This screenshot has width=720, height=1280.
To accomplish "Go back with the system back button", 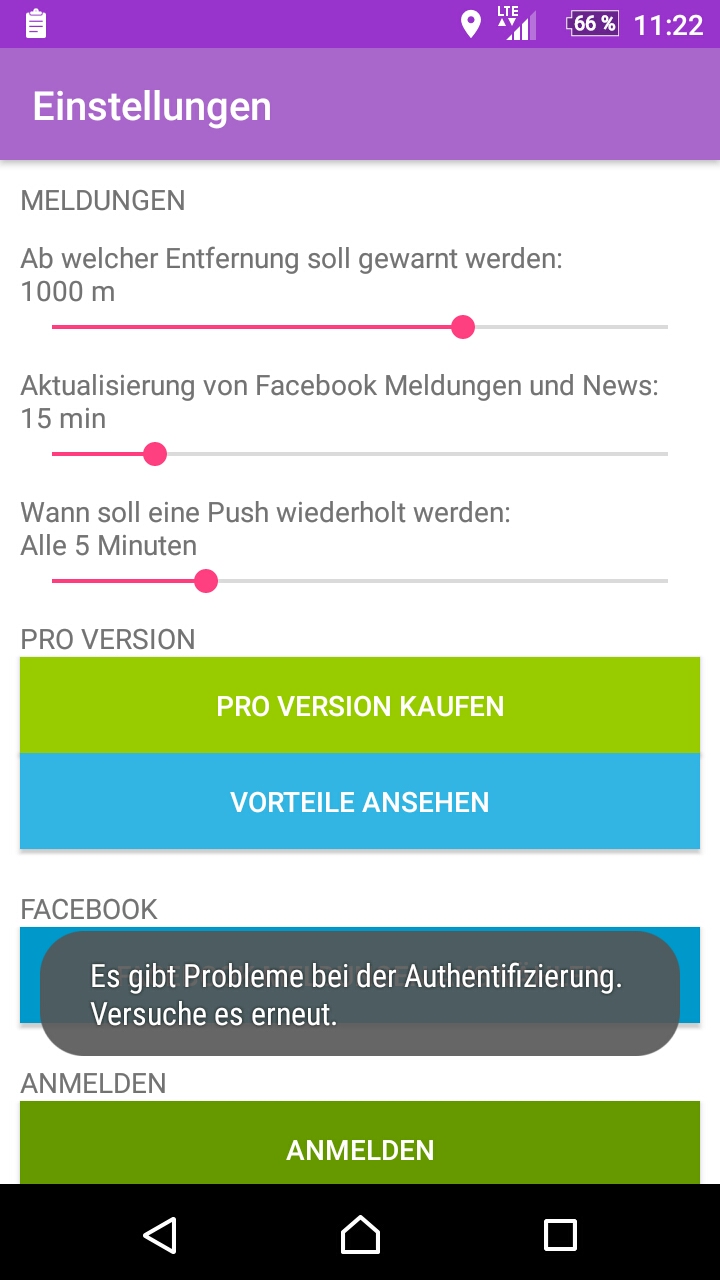I will [160, 1235].
